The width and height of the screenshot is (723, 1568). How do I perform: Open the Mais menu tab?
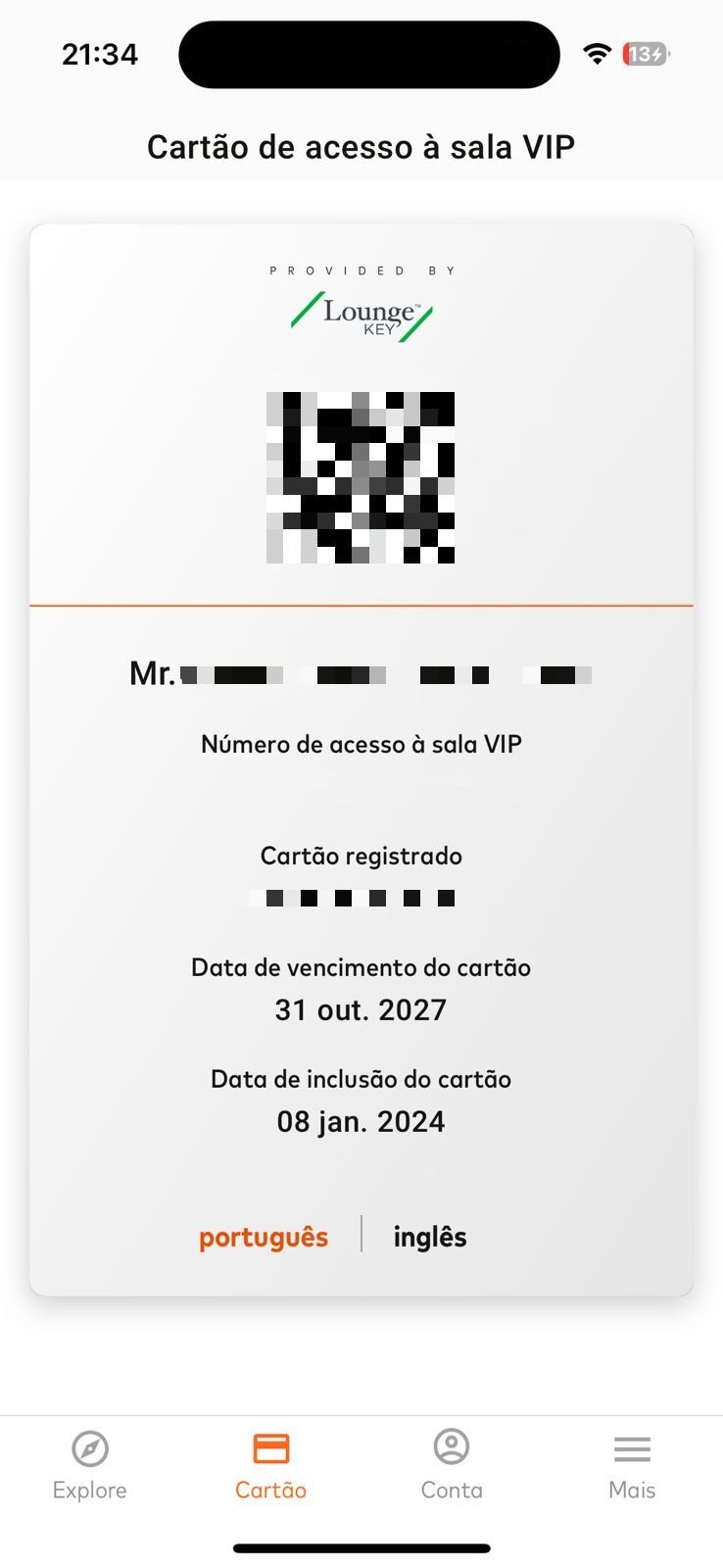point(632,1466)
